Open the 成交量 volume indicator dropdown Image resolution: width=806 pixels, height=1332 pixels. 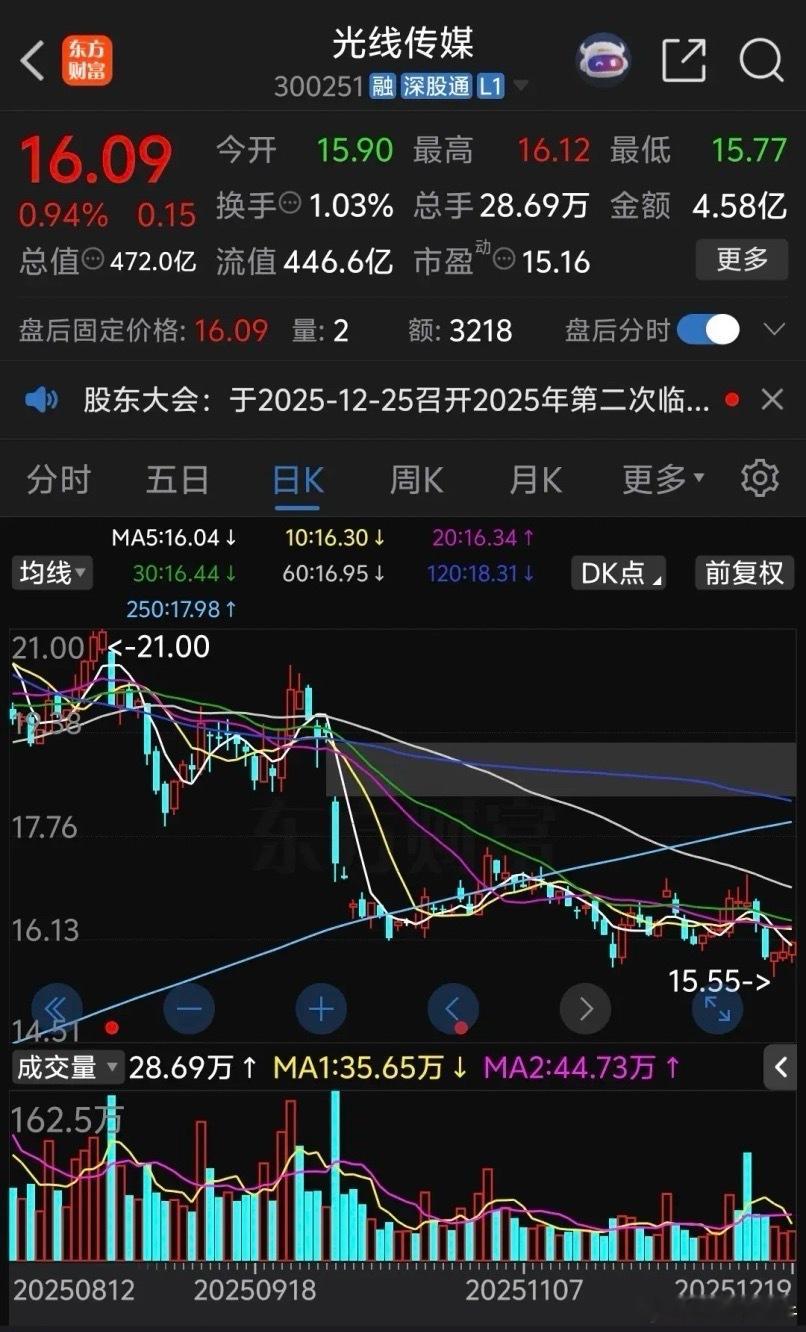(66, 1067)
